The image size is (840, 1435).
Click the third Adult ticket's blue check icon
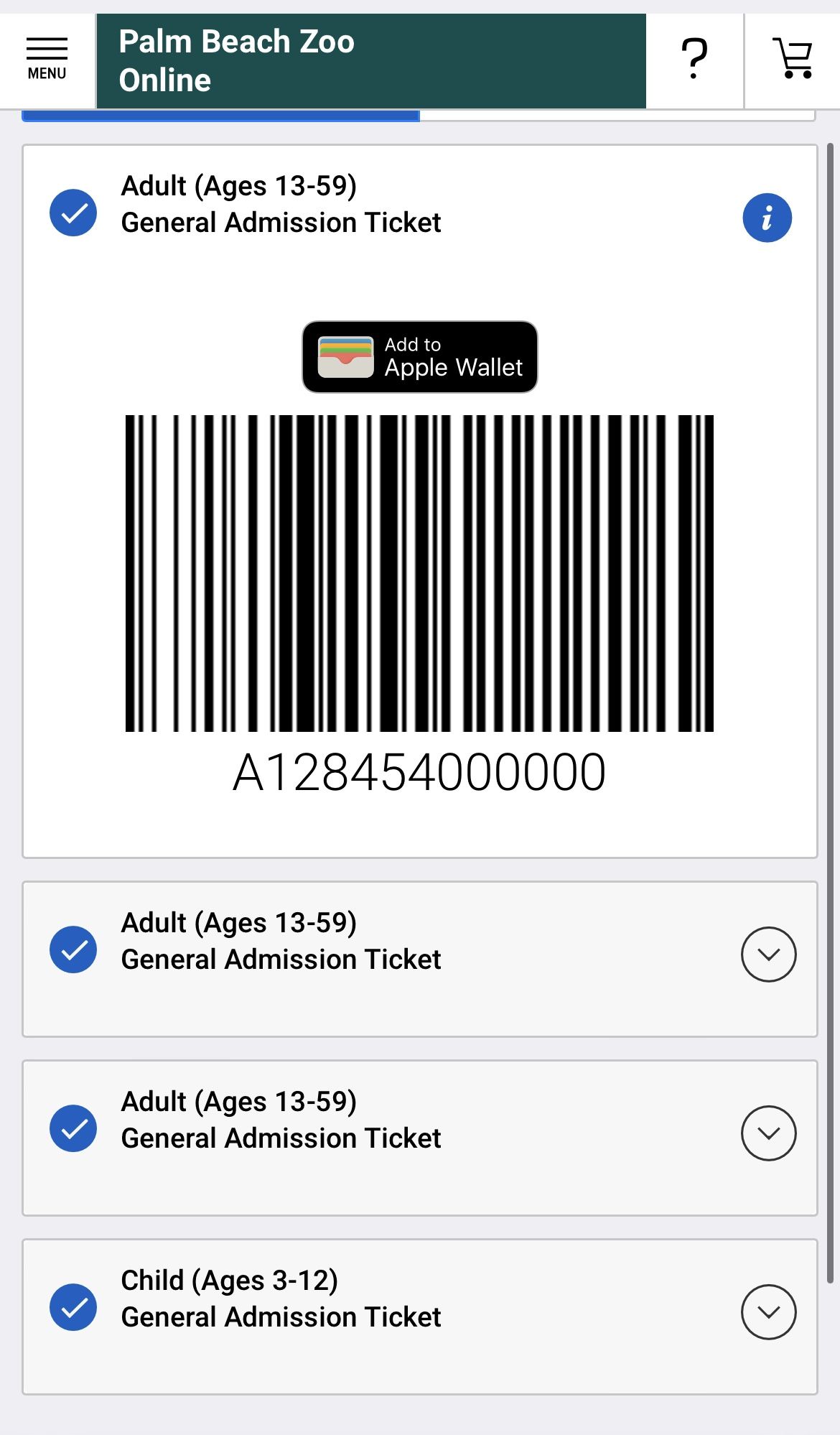(73, 1128)
